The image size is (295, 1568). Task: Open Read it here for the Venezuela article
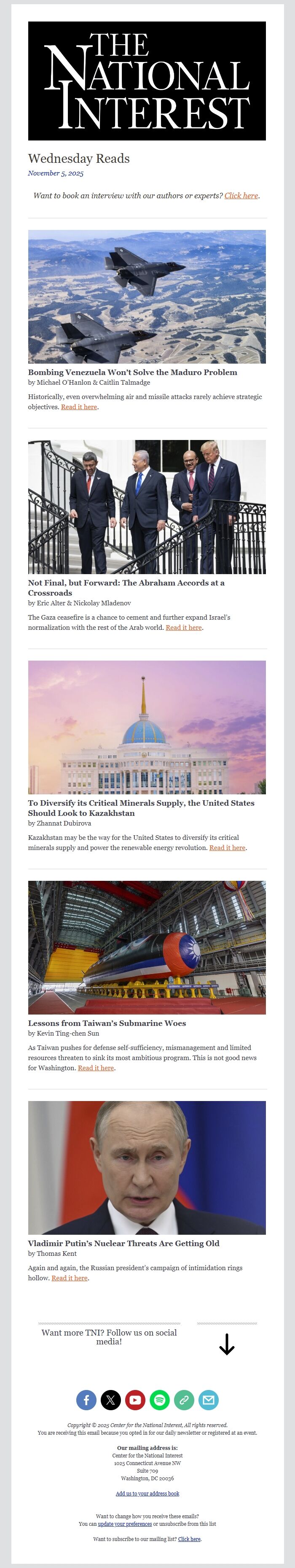(x=79, y=407)
